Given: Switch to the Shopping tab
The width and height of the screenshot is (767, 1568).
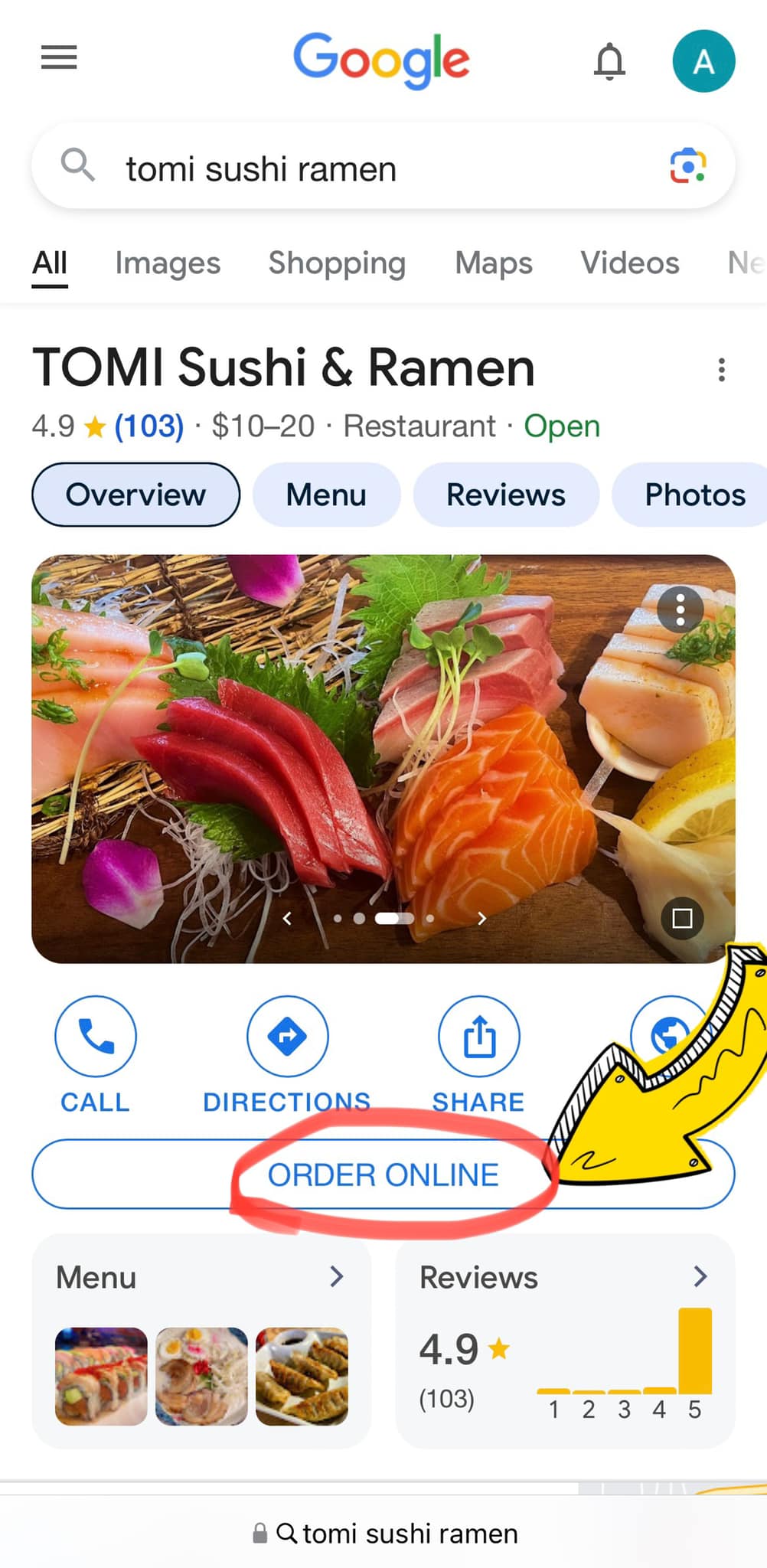Looking at the screenshot, I should coord(337,263).
